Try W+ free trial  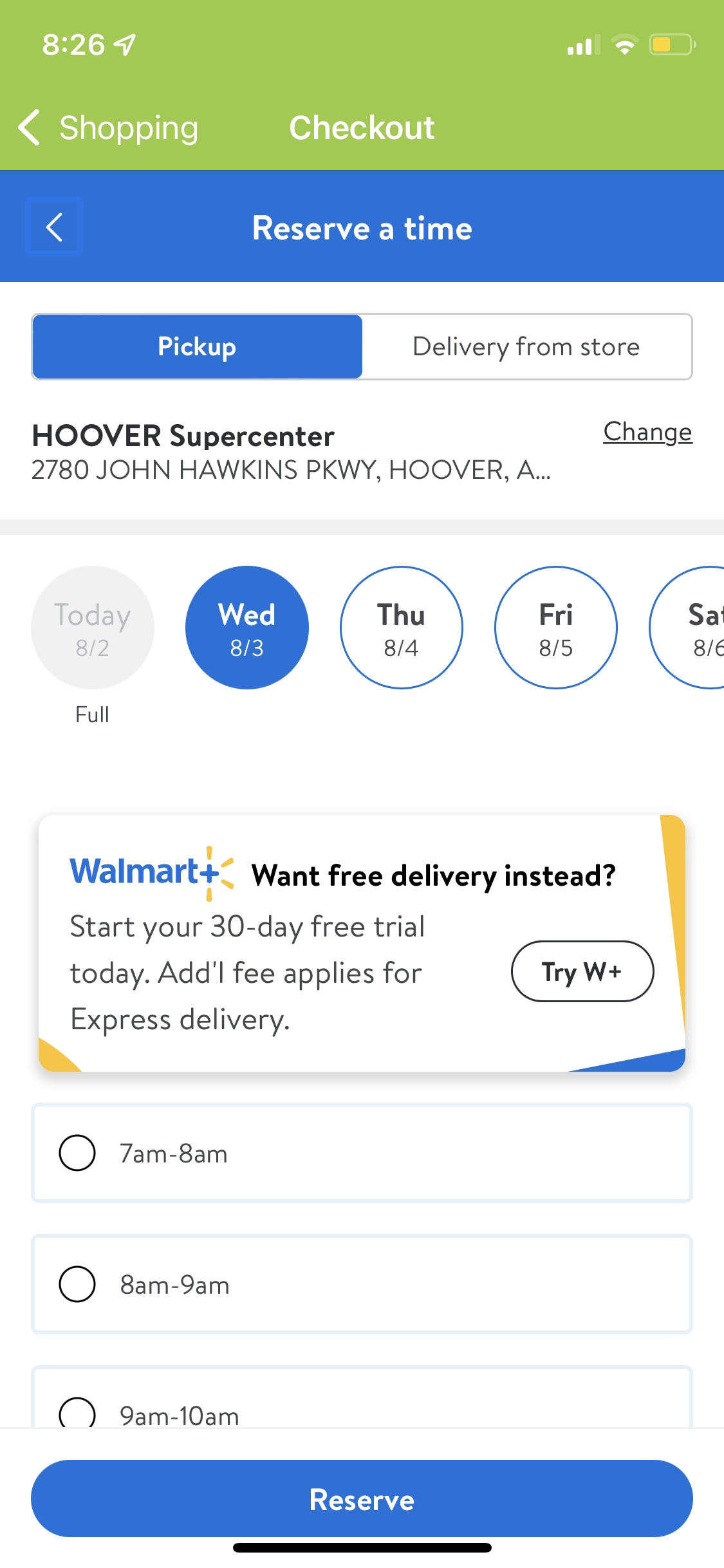(582, 971)
